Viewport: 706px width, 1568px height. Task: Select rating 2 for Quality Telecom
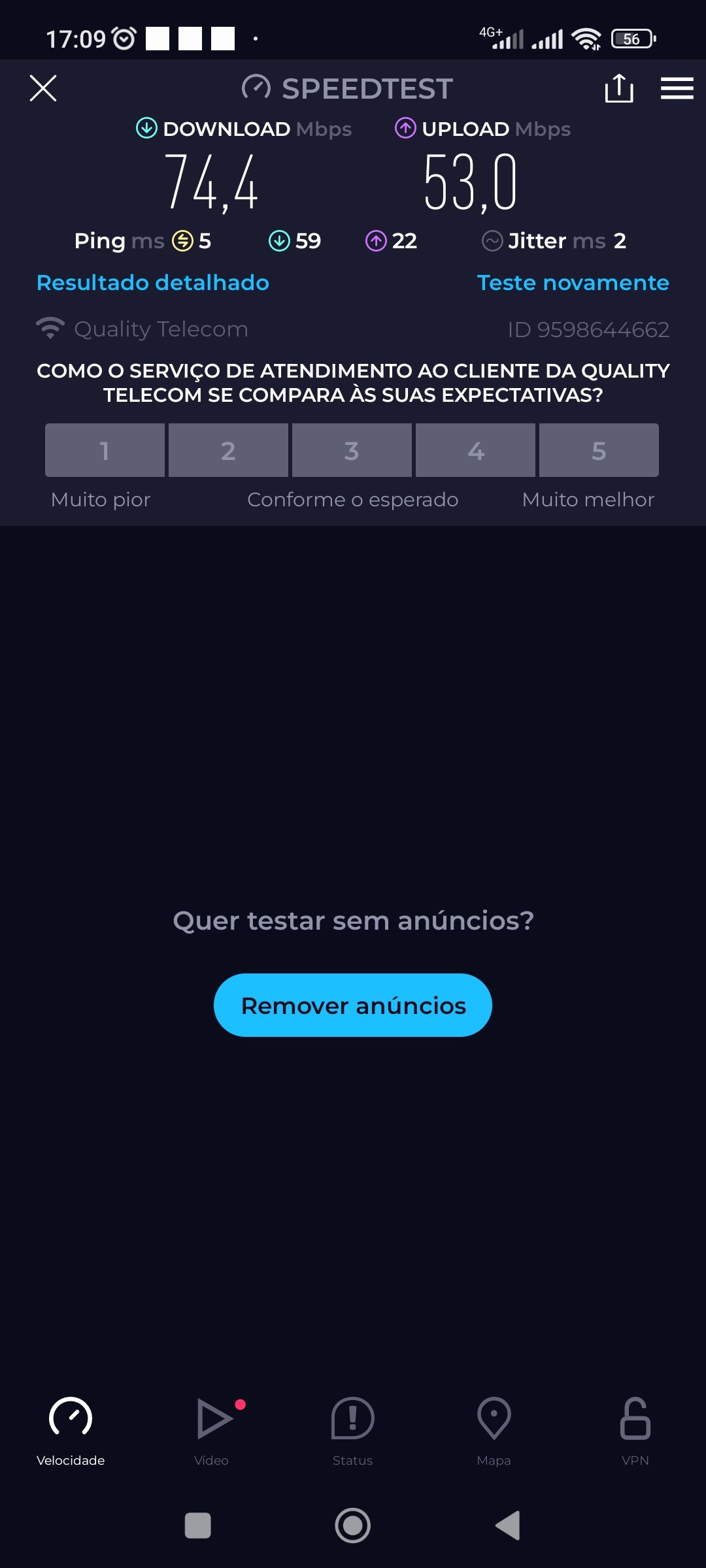[x=228, y=450]
